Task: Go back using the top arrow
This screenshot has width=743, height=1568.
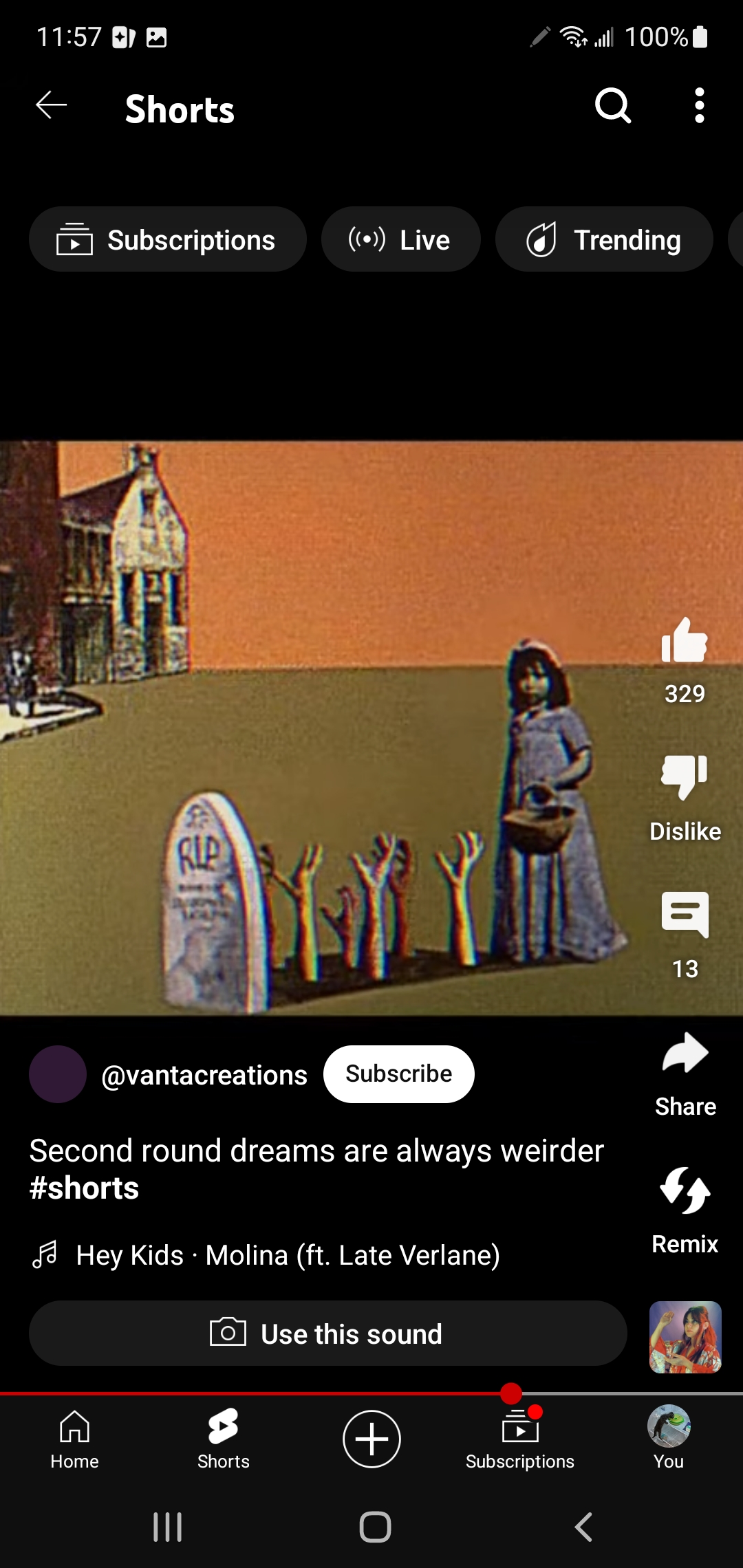Action: 52,106
